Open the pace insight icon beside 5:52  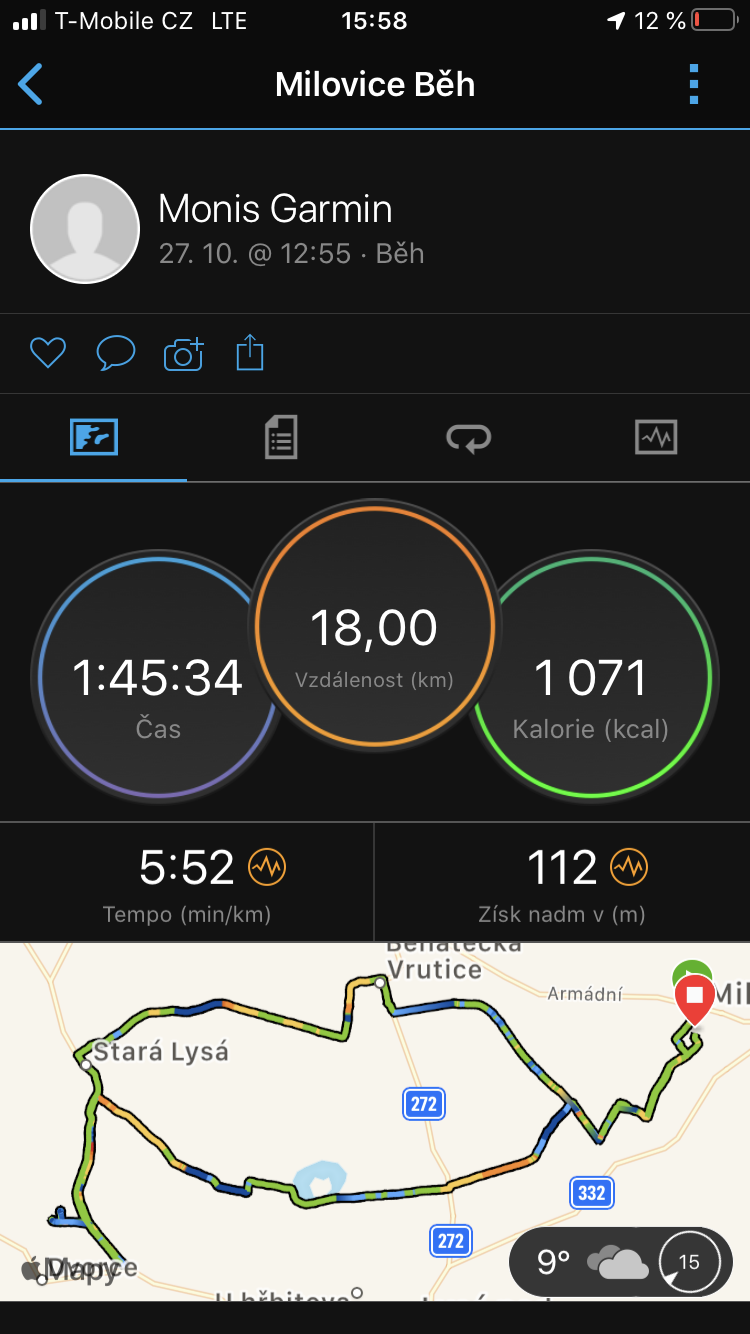267,867
